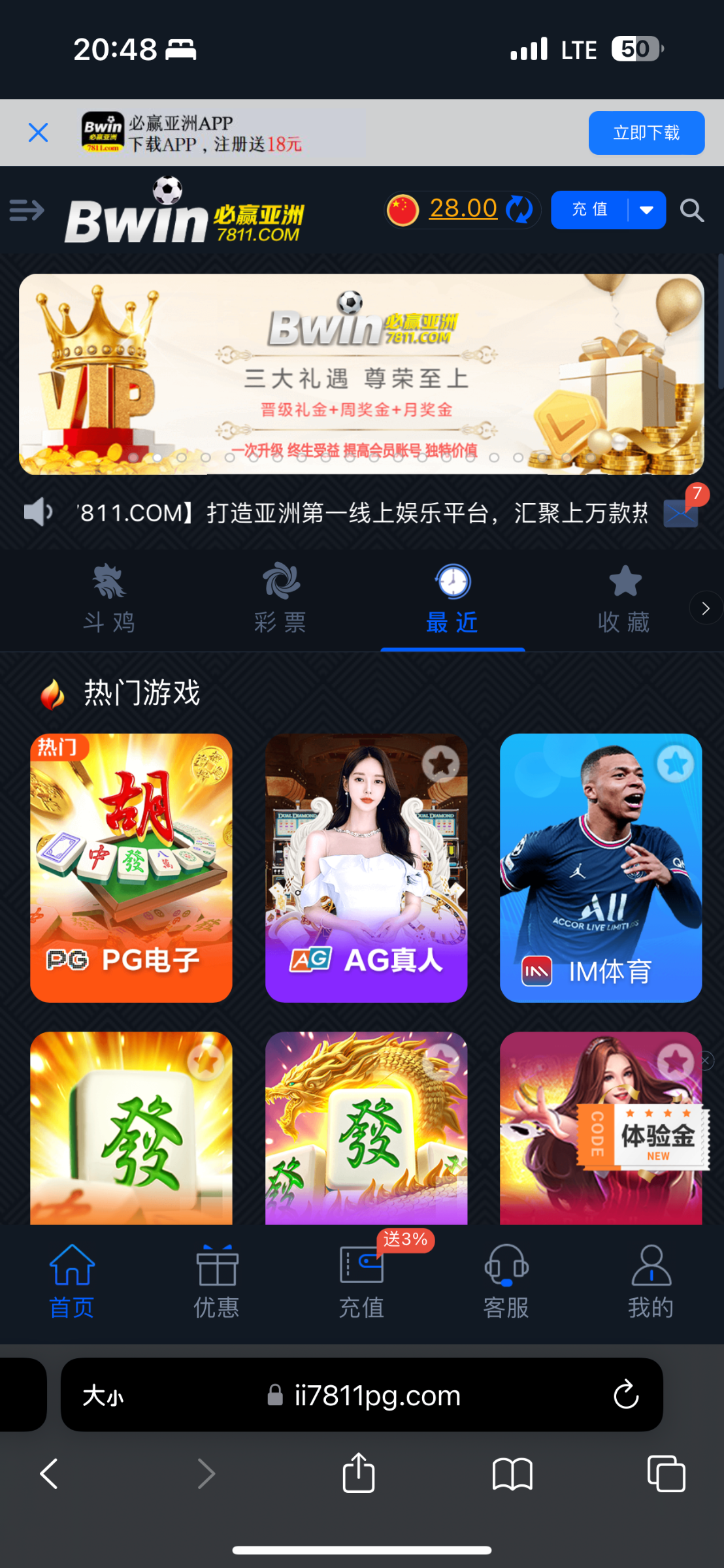Launch the AG真人 live casino card

[366, 868]
